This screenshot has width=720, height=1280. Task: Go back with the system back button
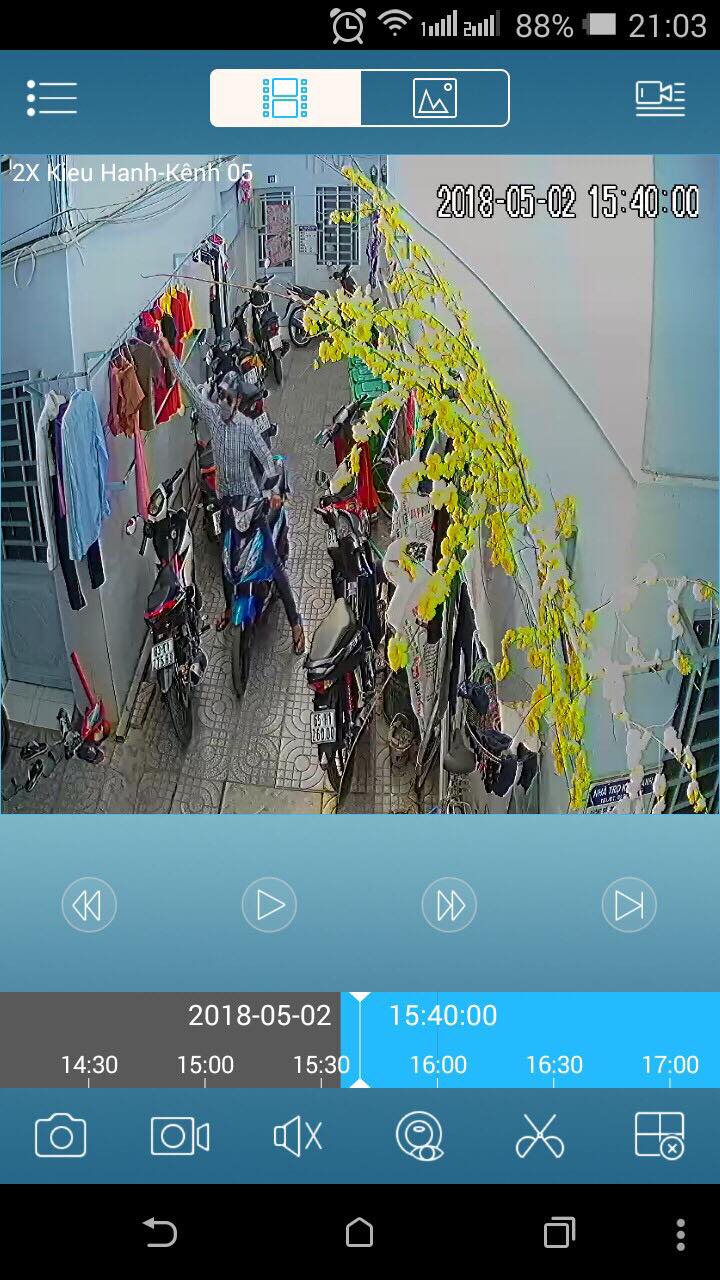coord(160,1232)
